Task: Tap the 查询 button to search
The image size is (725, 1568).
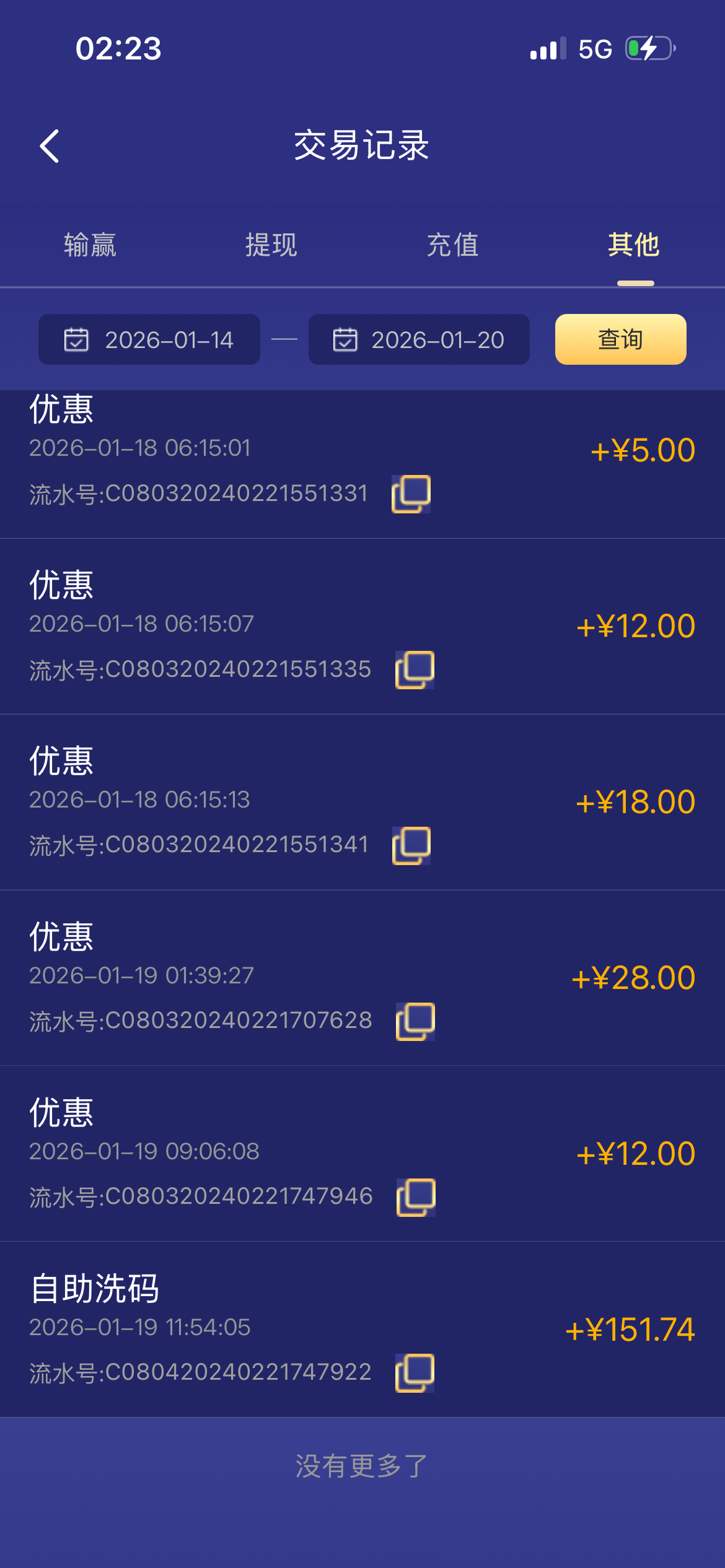Action: pyautogui.click(x=619, y=339)
